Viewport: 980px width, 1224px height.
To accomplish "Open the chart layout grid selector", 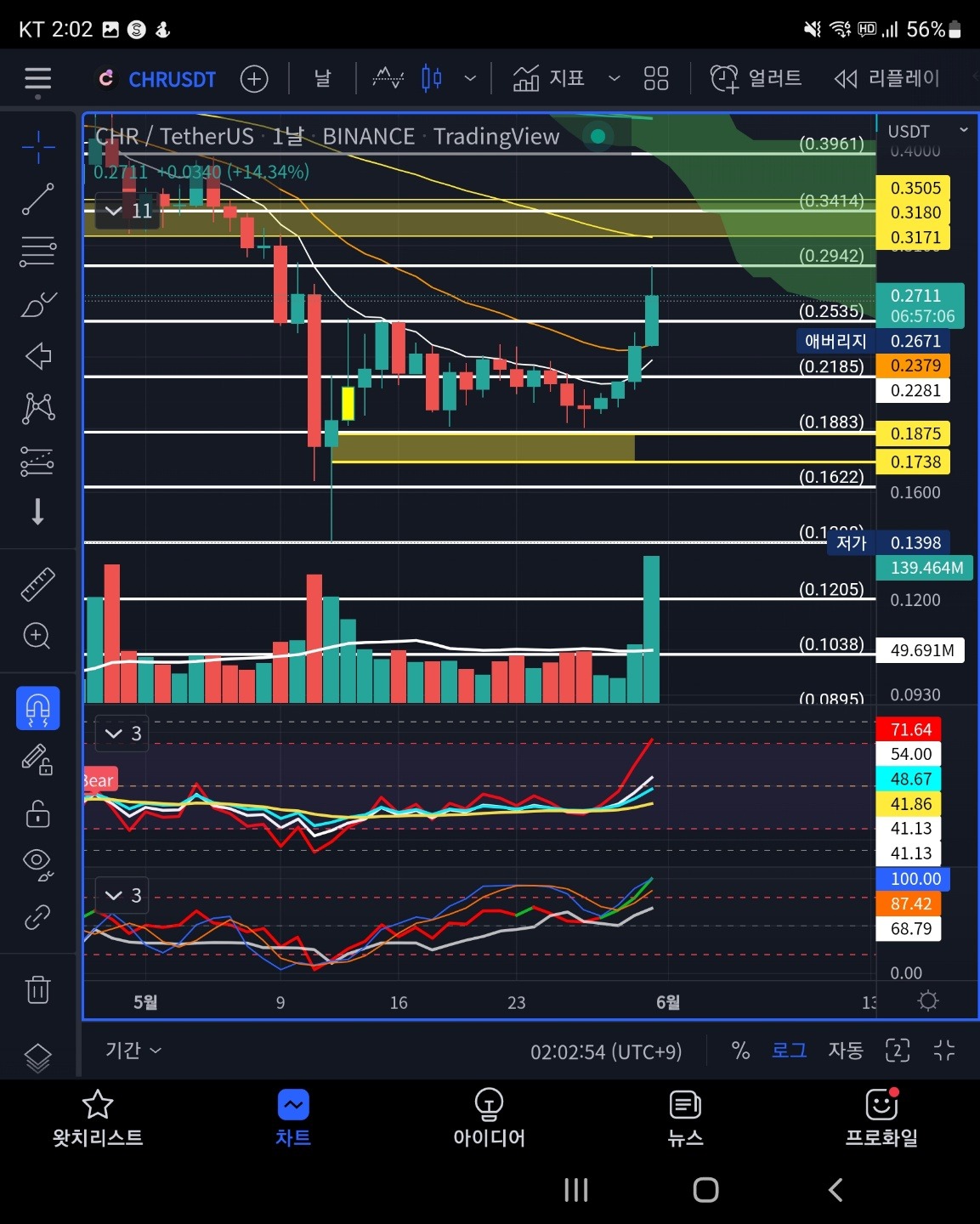I will 656,80.
